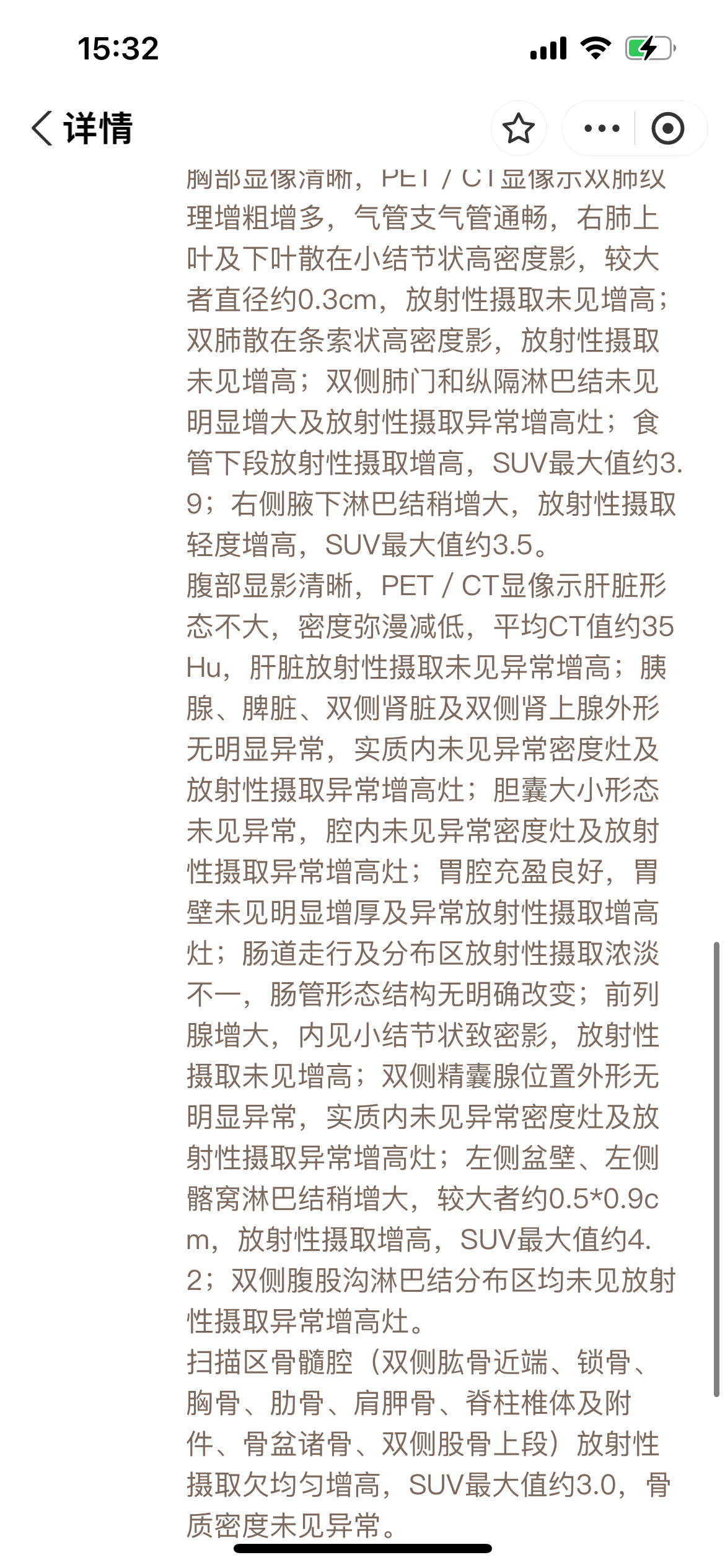Screen dimensions: 725x1568
Task: Open the three-dot more menu
Action: coord(602,128)
